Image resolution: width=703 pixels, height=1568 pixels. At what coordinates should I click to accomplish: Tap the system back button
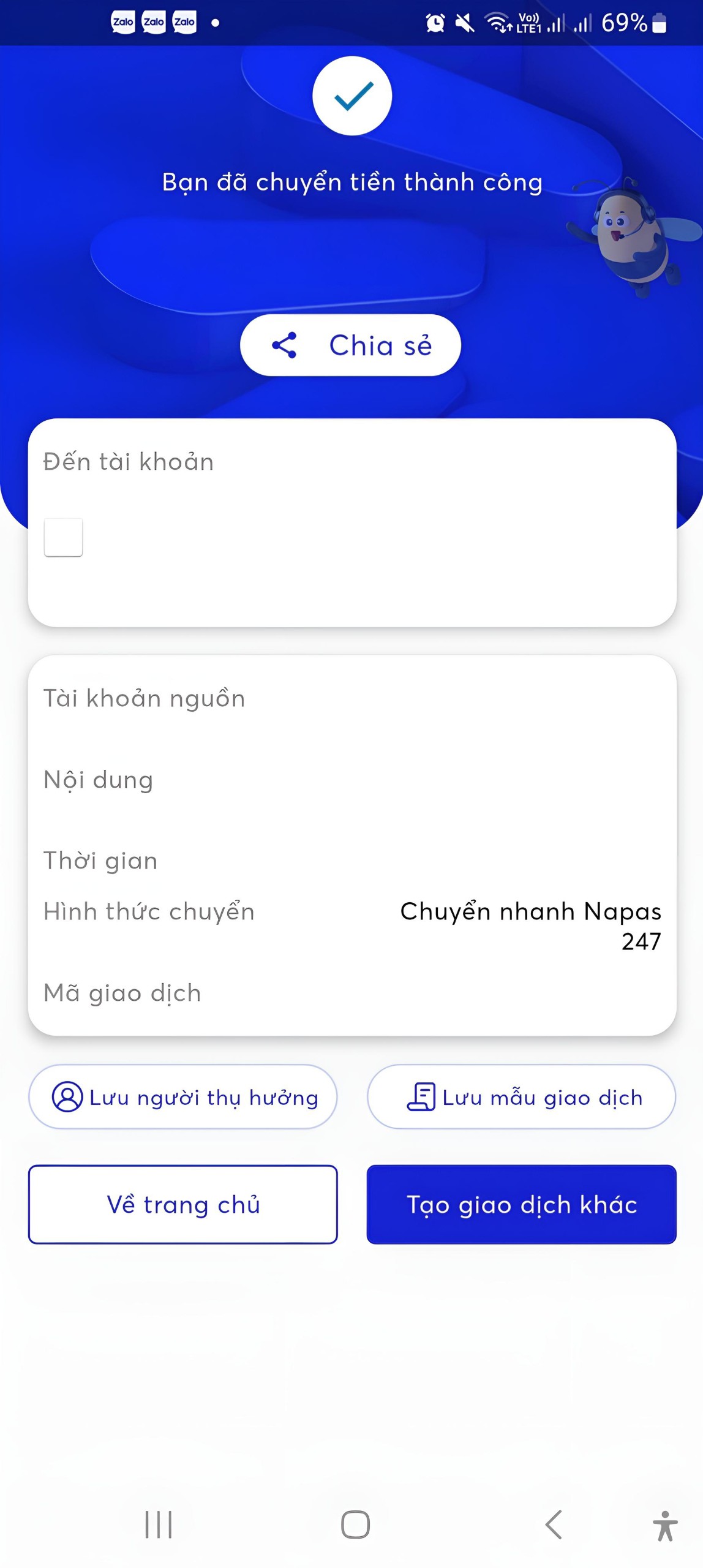(x=554, y=1525)
